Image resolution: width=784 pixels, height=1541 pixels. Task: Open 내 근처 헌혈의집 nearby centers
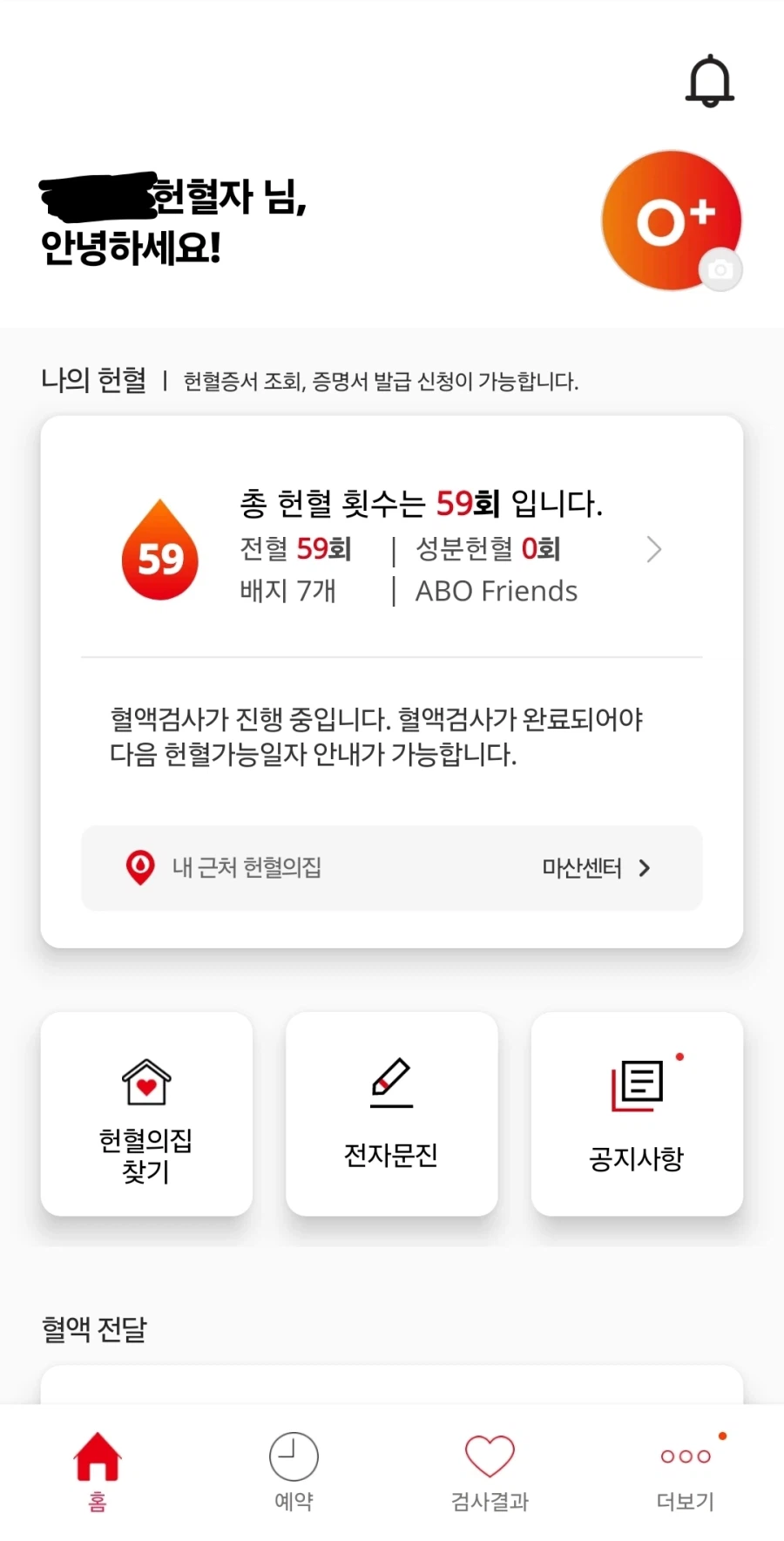click(x=247, y=867)
